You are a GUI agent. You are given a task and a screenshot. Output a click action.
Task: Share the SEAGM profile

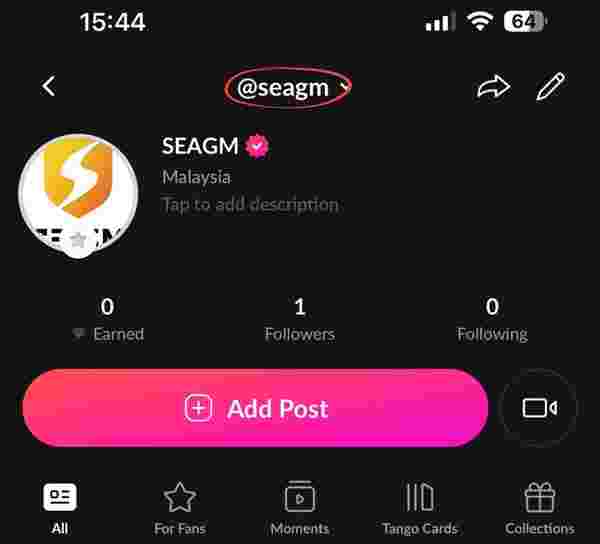click(x=492, y=87)
